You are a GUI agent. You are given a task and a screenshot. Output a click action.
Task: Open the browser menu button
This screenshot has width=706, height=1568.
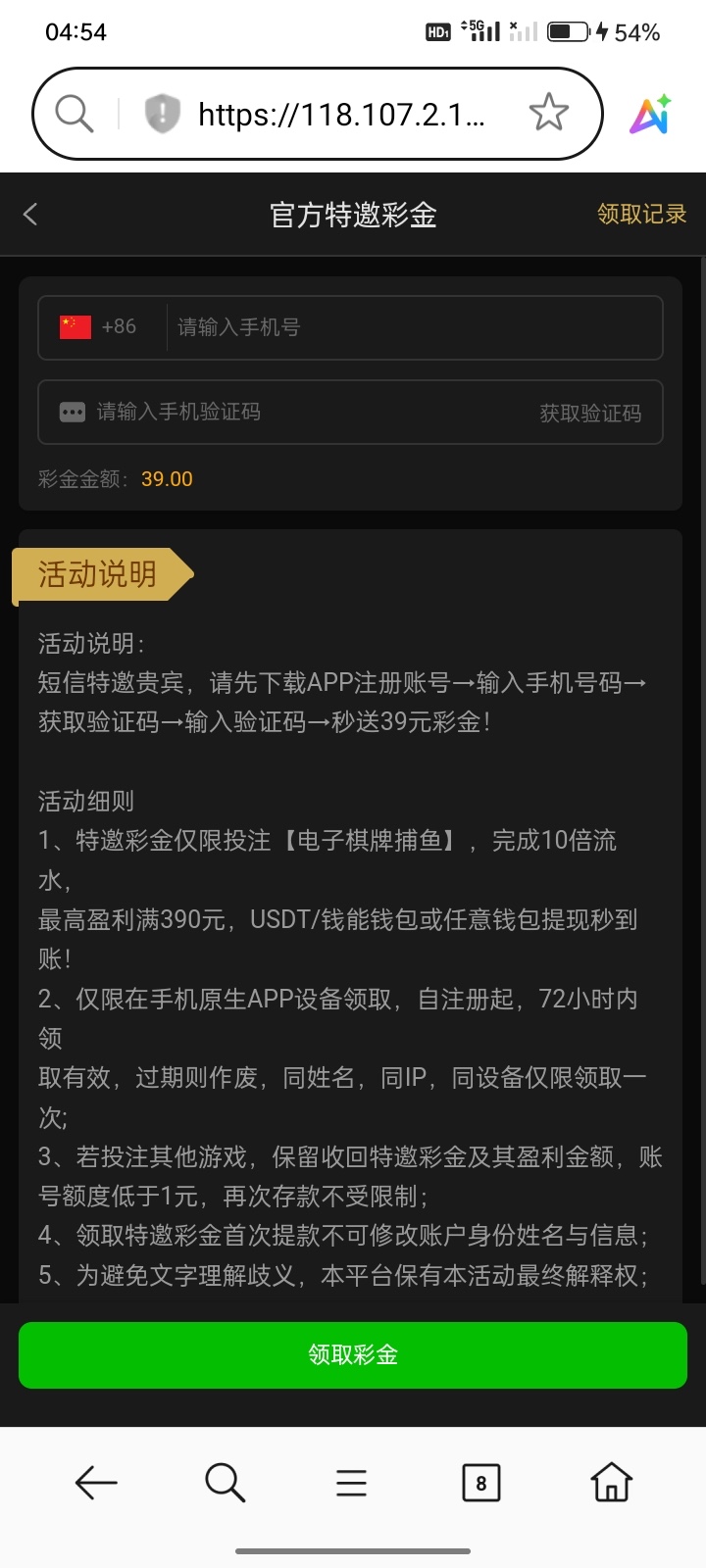[351, 1483]
